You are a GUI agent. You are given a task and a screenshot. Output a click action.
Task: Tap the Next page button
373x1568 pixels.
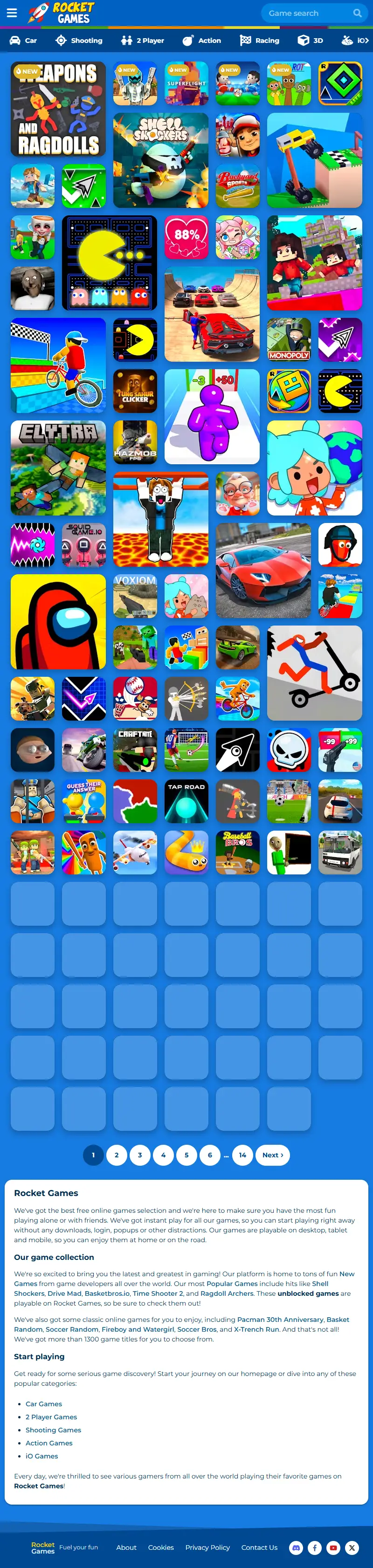click(x=273, y=1155)
